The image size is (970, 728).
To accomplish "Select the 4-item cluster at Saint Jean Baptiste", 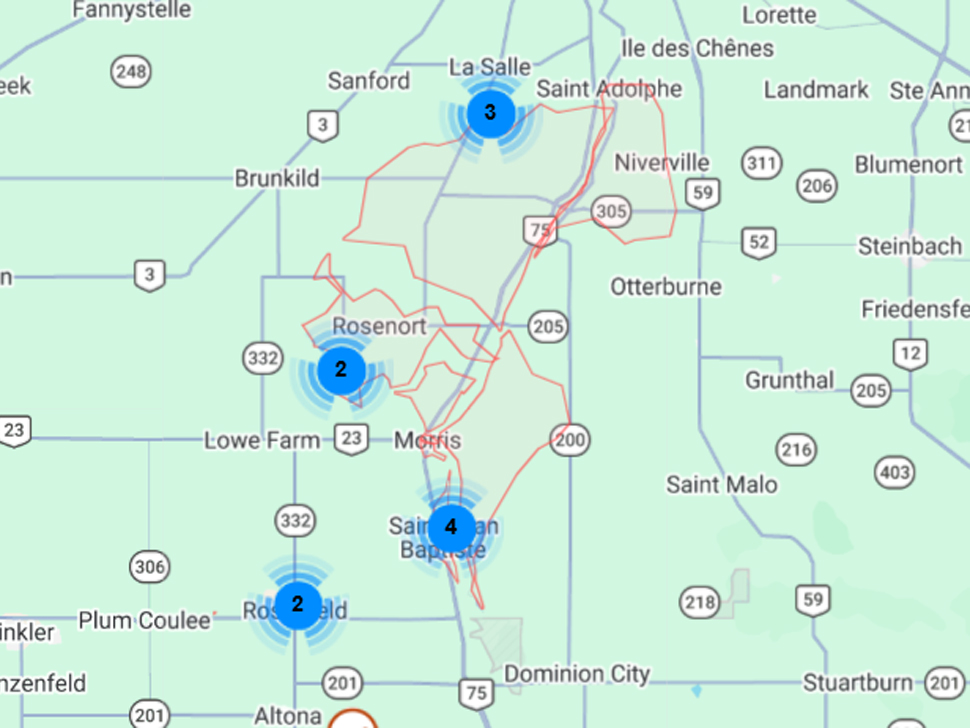I will point(451,527).
